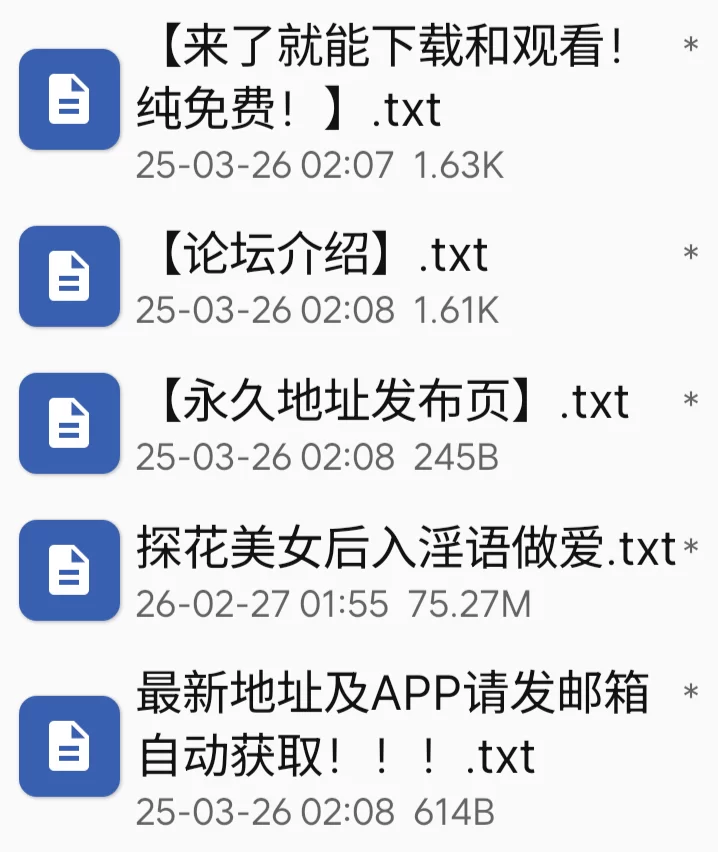Open the 【论坛介绍】.txt file

(x=320, y=256)
